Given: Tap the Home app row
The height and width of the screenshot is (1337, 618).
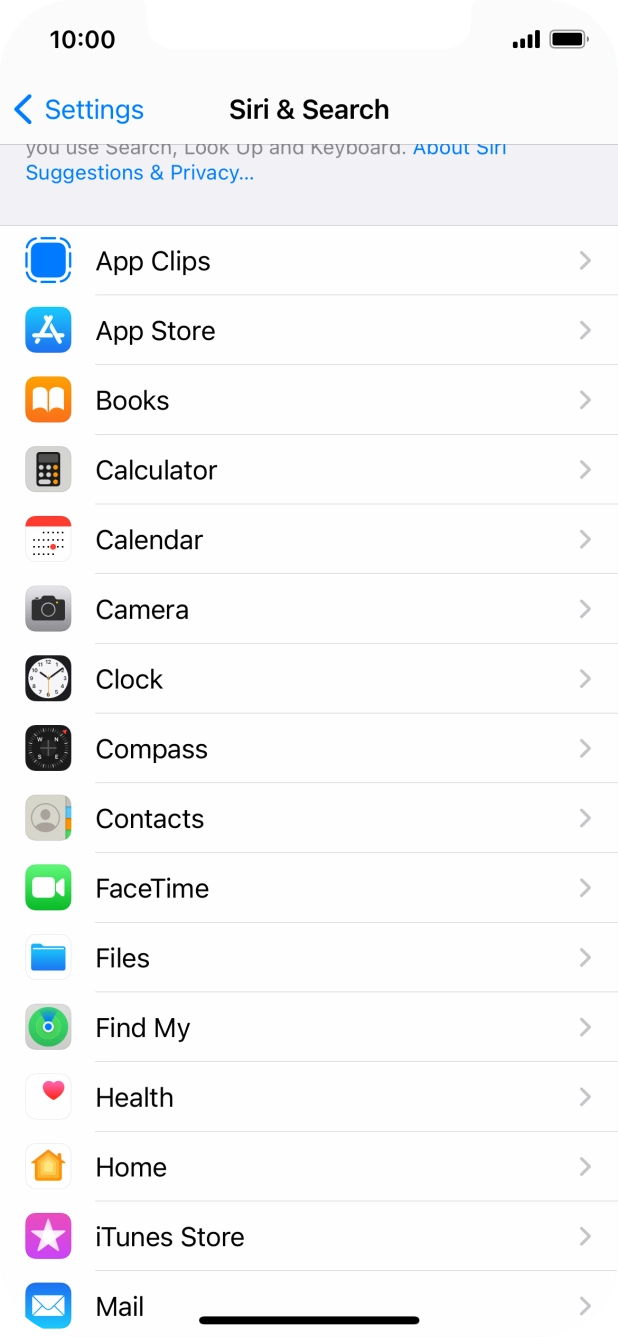Looking at the screenshot, I should [x=309, y=1167].
